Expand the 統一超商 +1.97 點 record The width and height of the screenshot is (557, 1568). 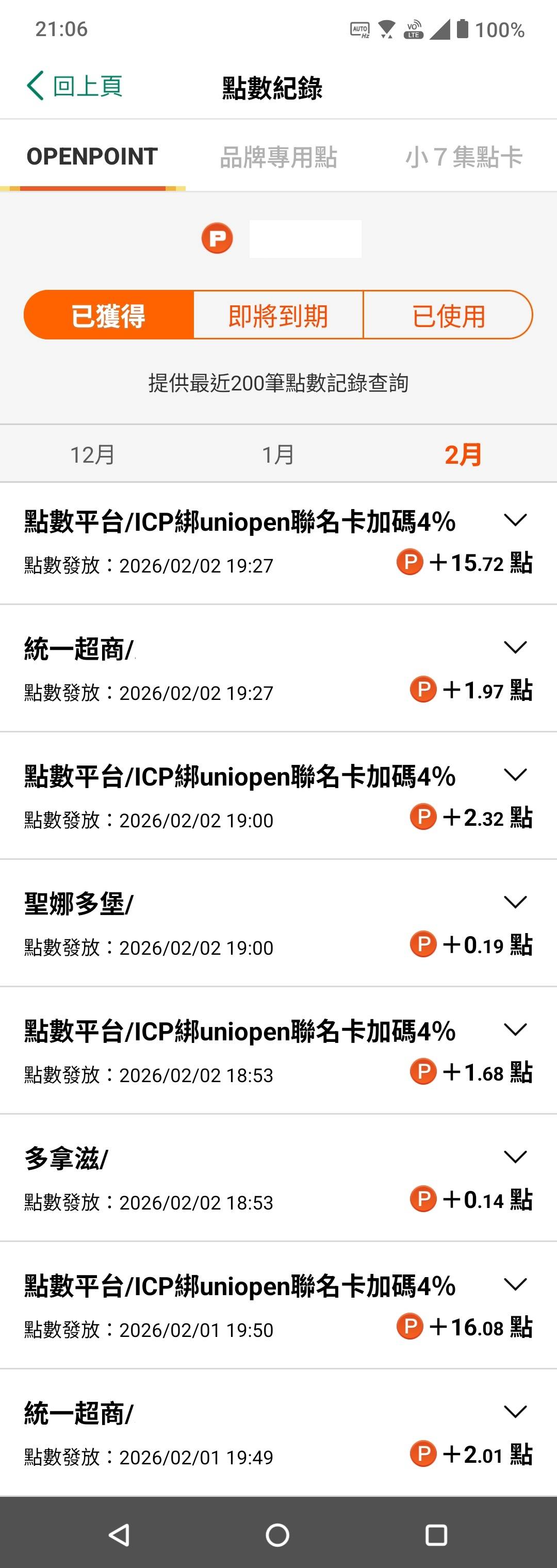(515, 648)
